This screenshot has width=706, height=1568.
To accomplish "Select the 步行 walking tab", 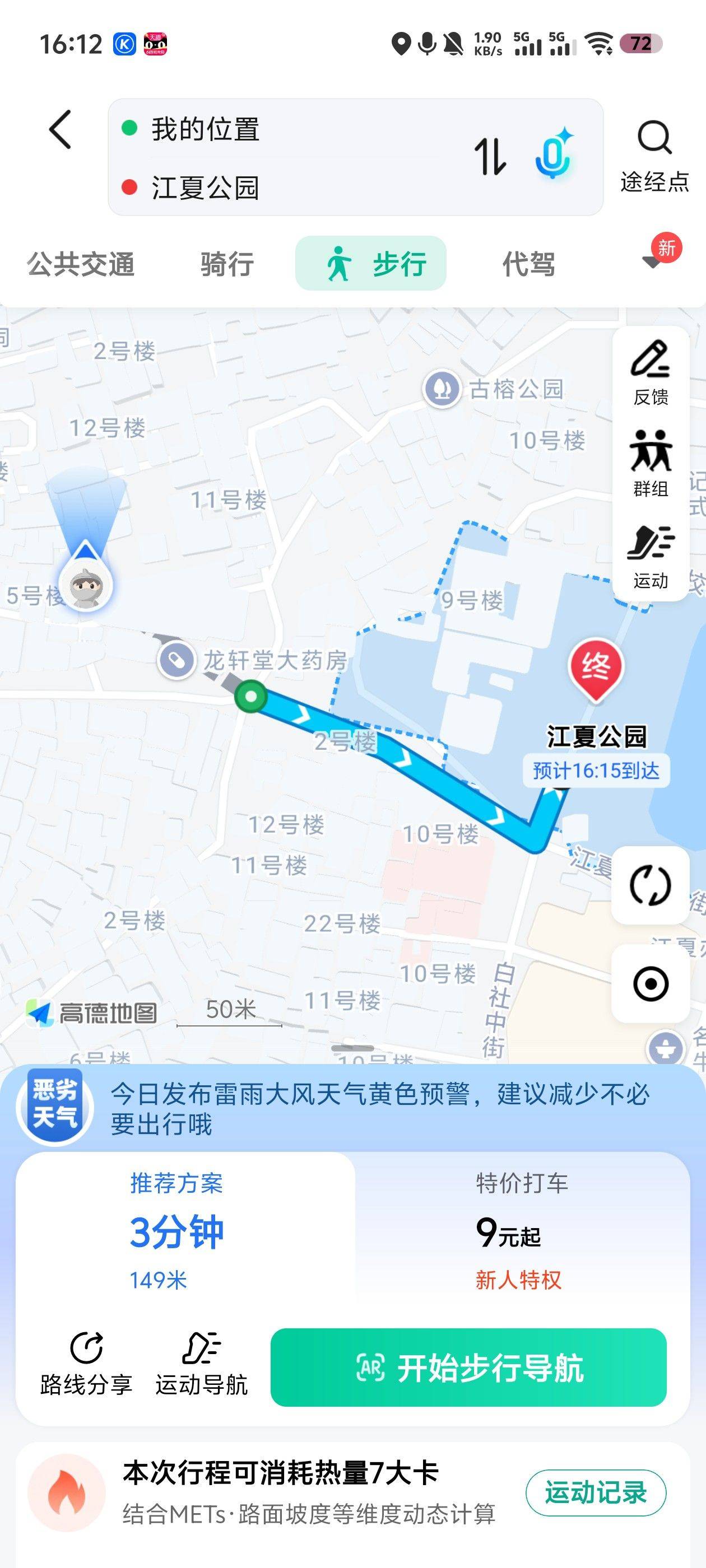I will pos(371,263).
